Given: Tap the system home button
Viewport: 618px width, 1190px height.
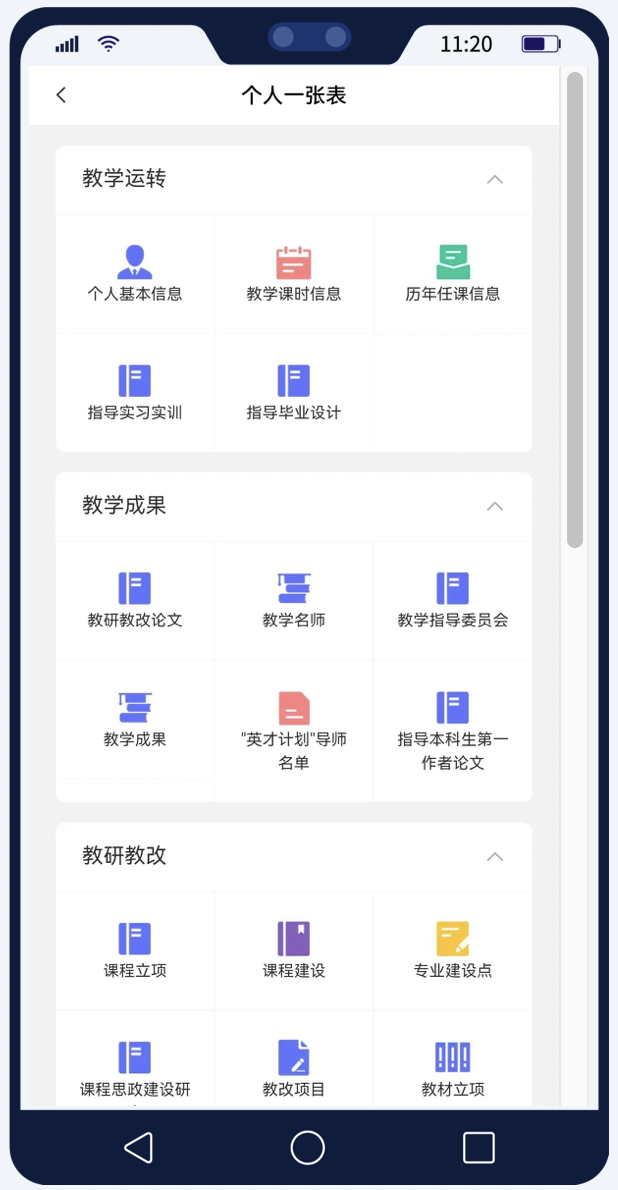Looking at the screenshot, I should click(x=308, y=1147).
